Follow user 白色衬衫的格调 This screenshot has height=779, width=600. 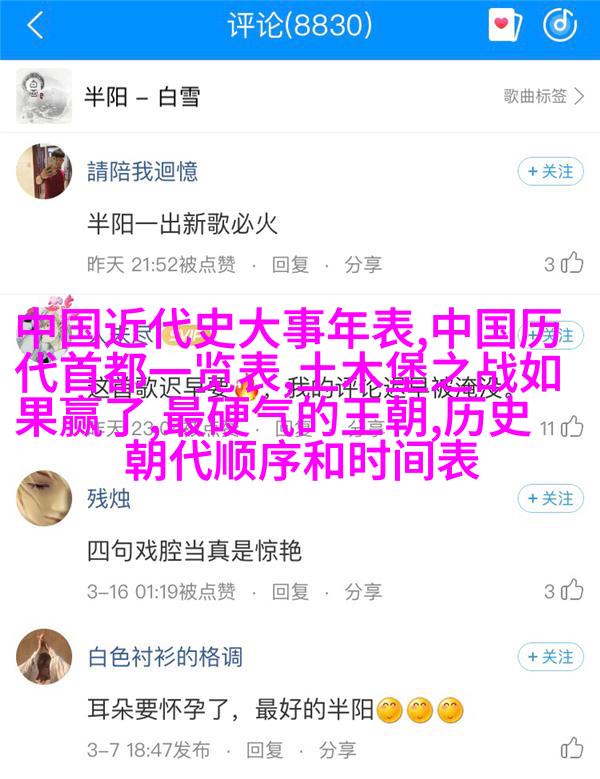point(550,657)
